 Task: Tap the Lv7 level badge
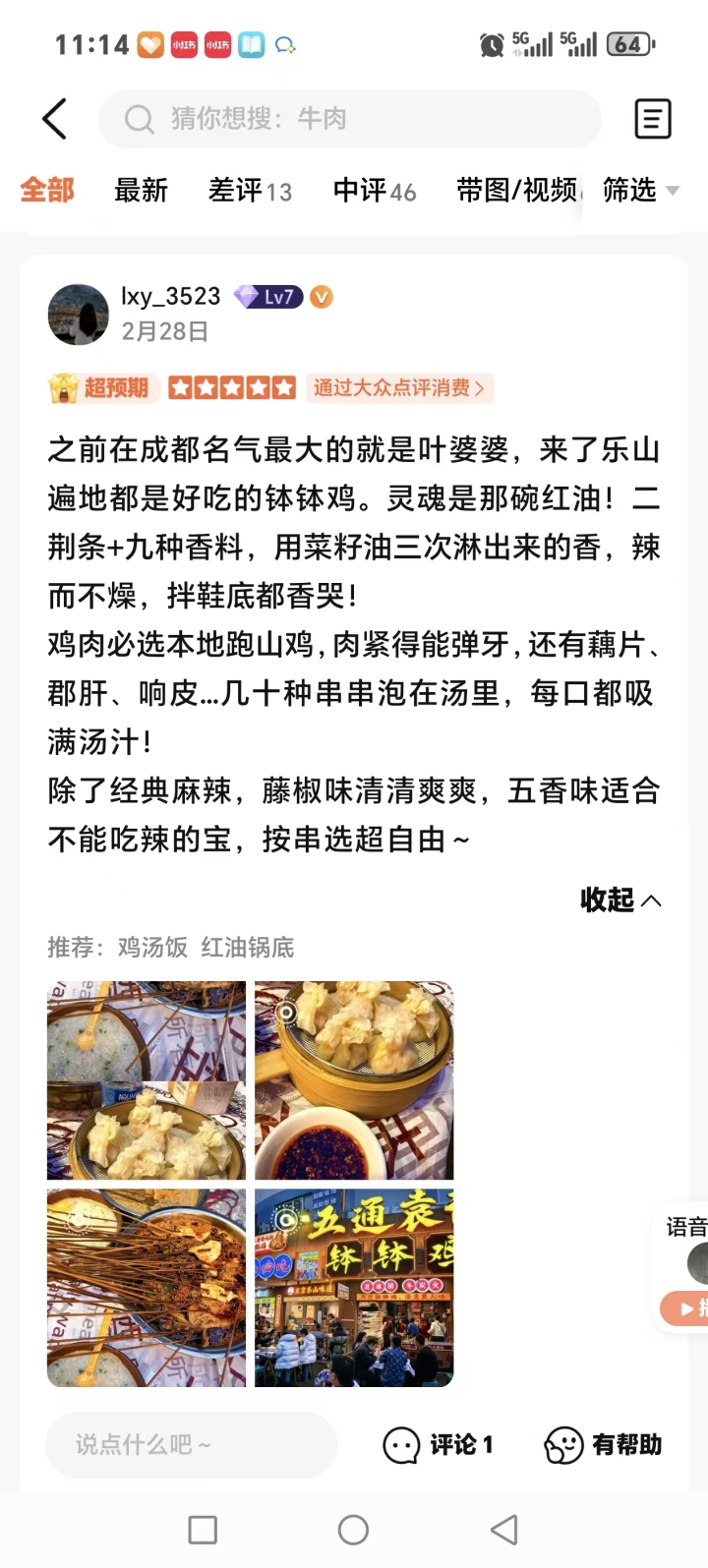coord(266,297)
